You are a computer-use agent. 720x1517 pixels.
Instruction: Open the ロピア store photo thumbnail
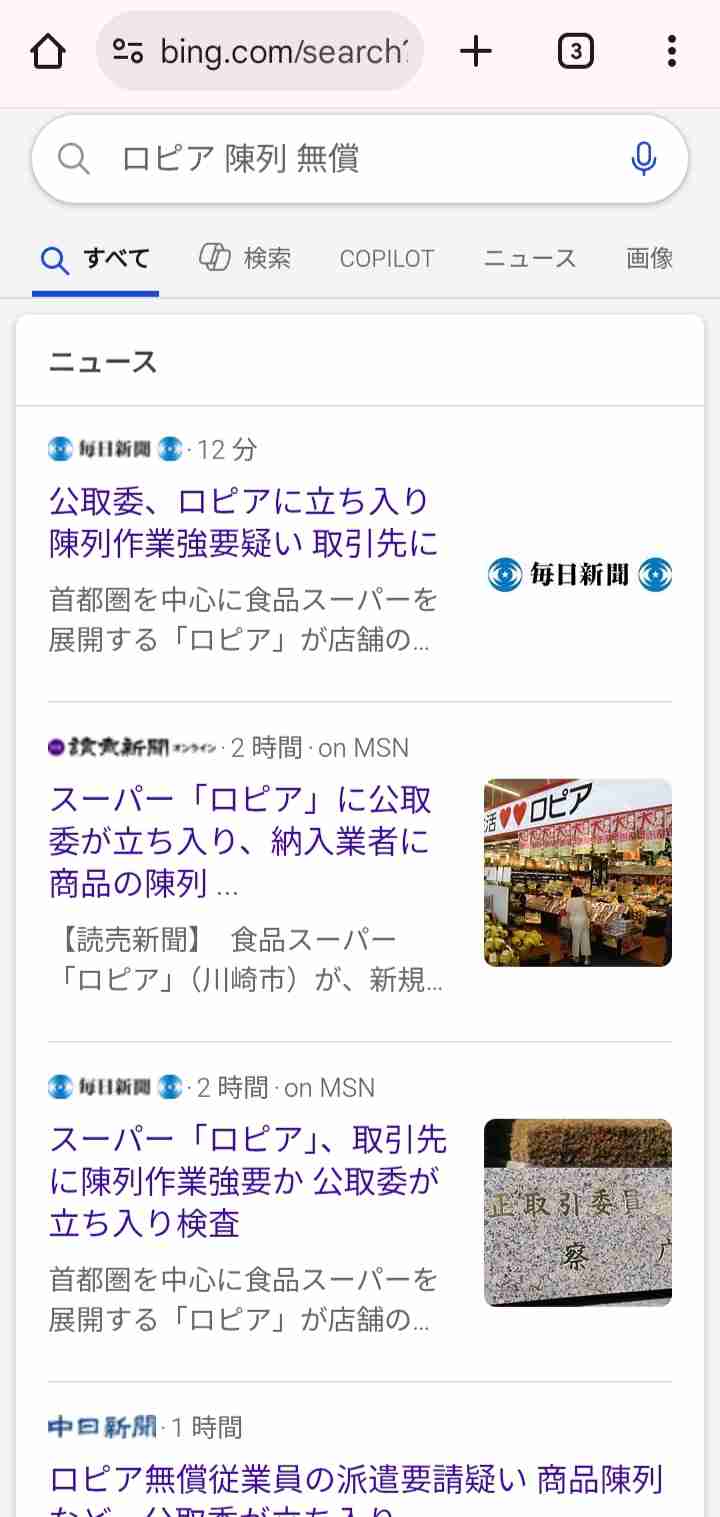(x=578, y=872)
